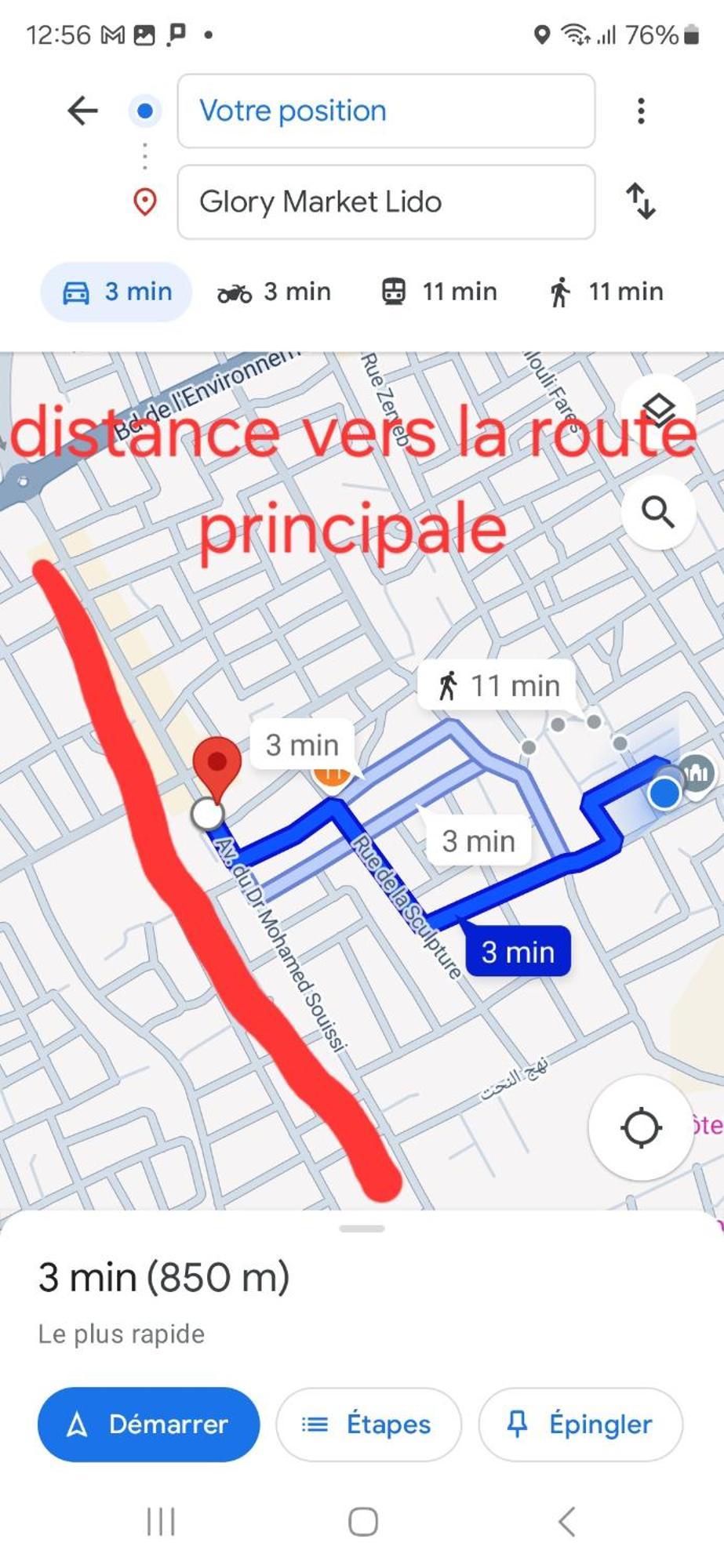The height and width of the screenshot is (1568, 724).
Task: Open the map layers button
Action: tap(659, 408)
